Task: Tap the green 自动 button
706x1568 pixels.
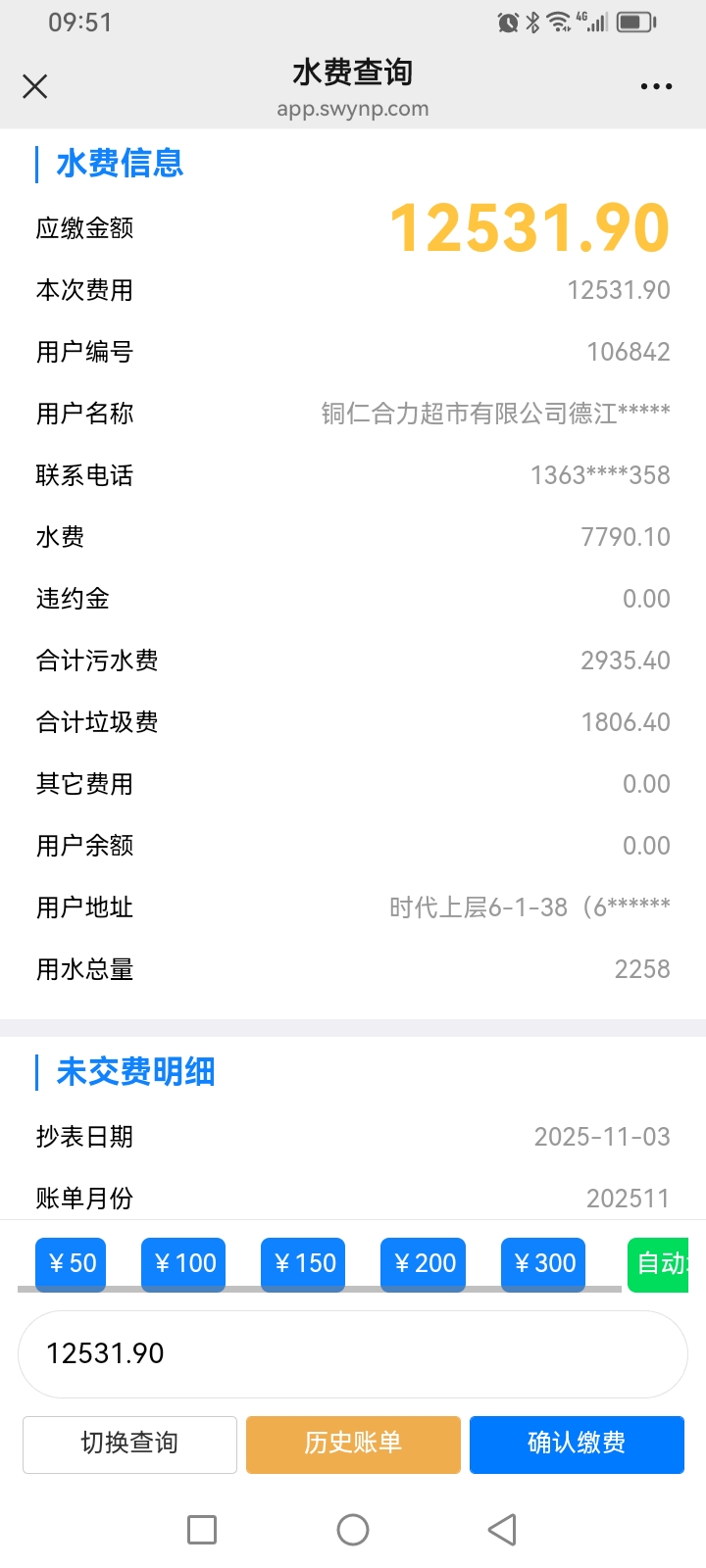Action: [x=659, y=1264]
